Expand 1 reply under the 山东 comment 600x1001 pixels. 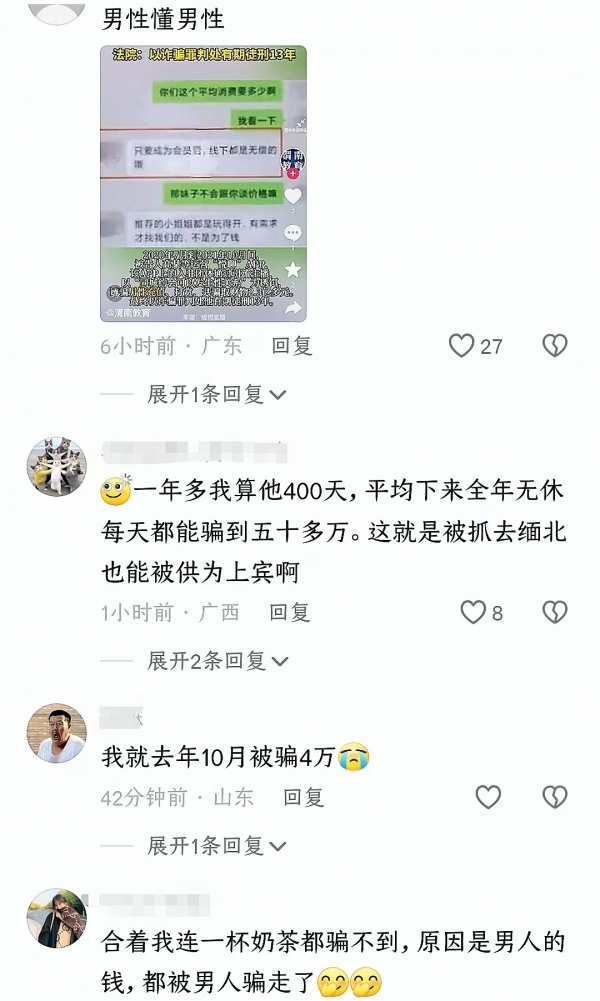click(x=217, y=845)
